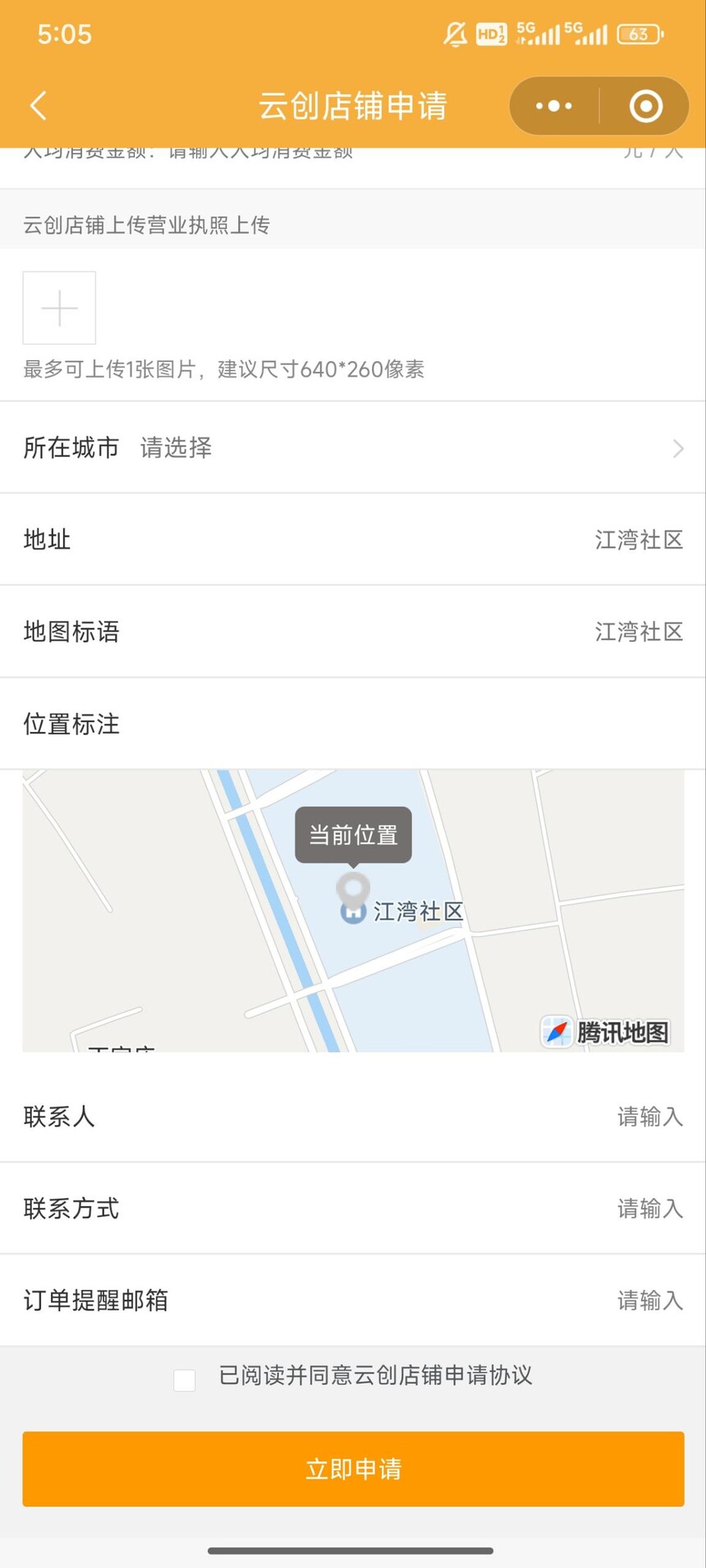Tap the HD icon in the status bar
This screenshot has height=1568, width=706.
click(490, 34)
